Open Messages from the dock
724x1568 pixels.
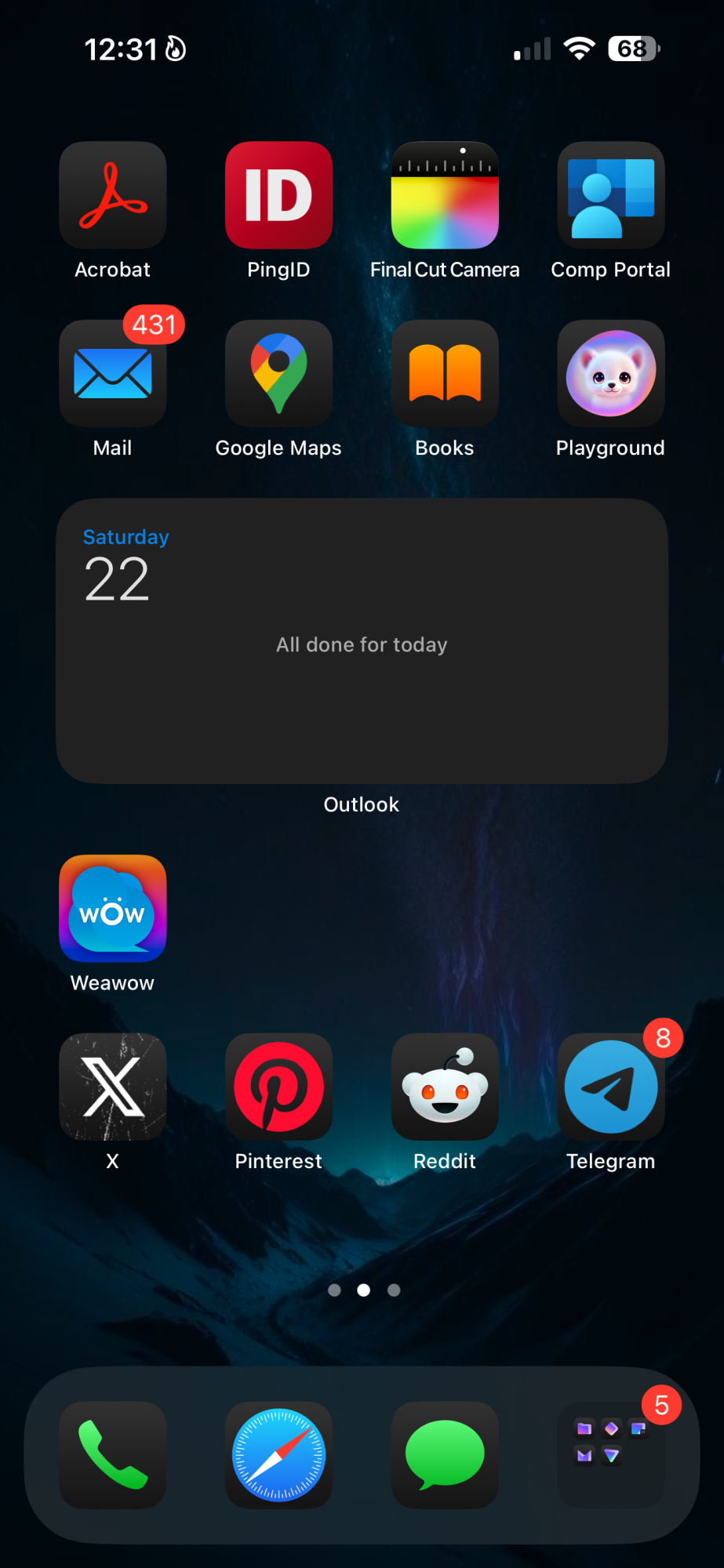(445, 1455)
